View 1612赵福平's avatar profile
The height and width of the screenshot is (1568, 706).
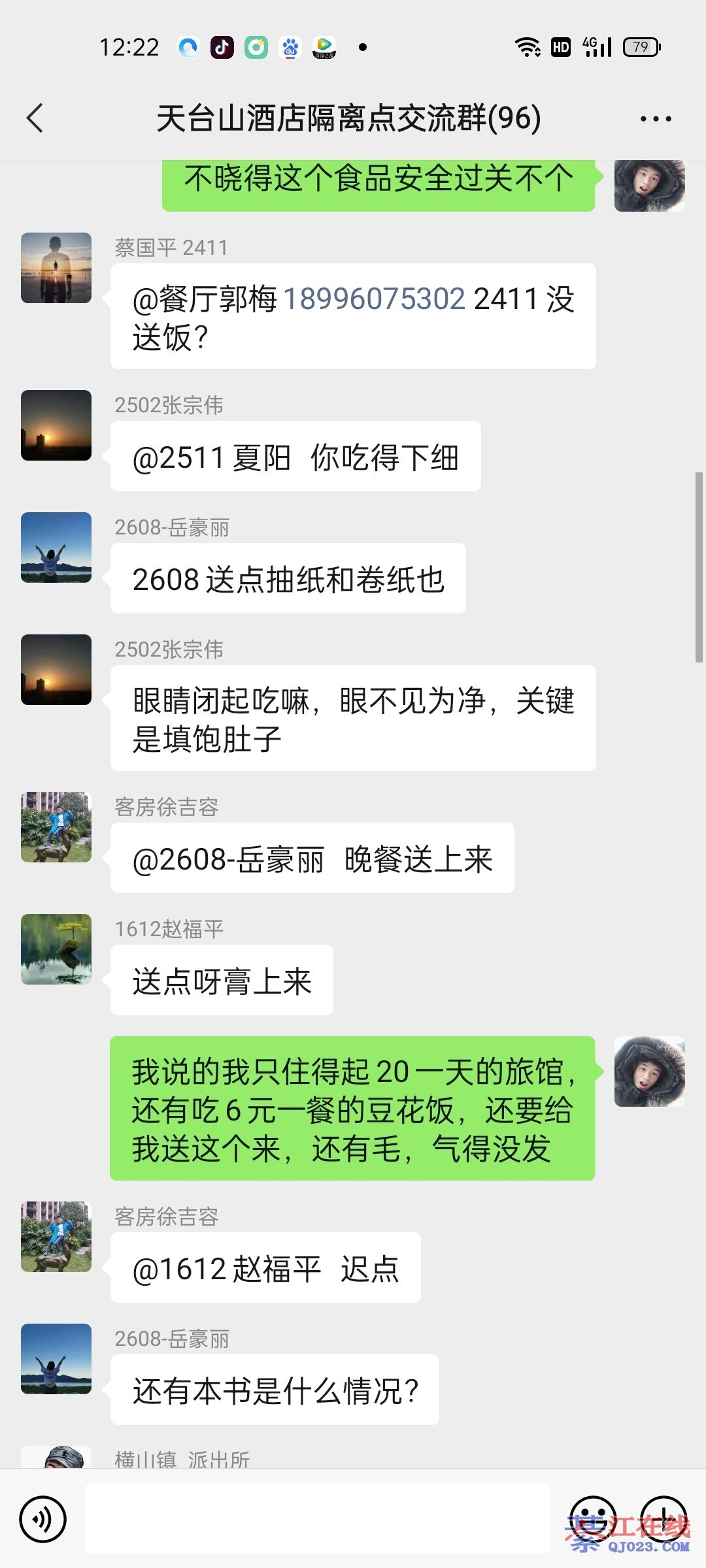coord(56,949)
